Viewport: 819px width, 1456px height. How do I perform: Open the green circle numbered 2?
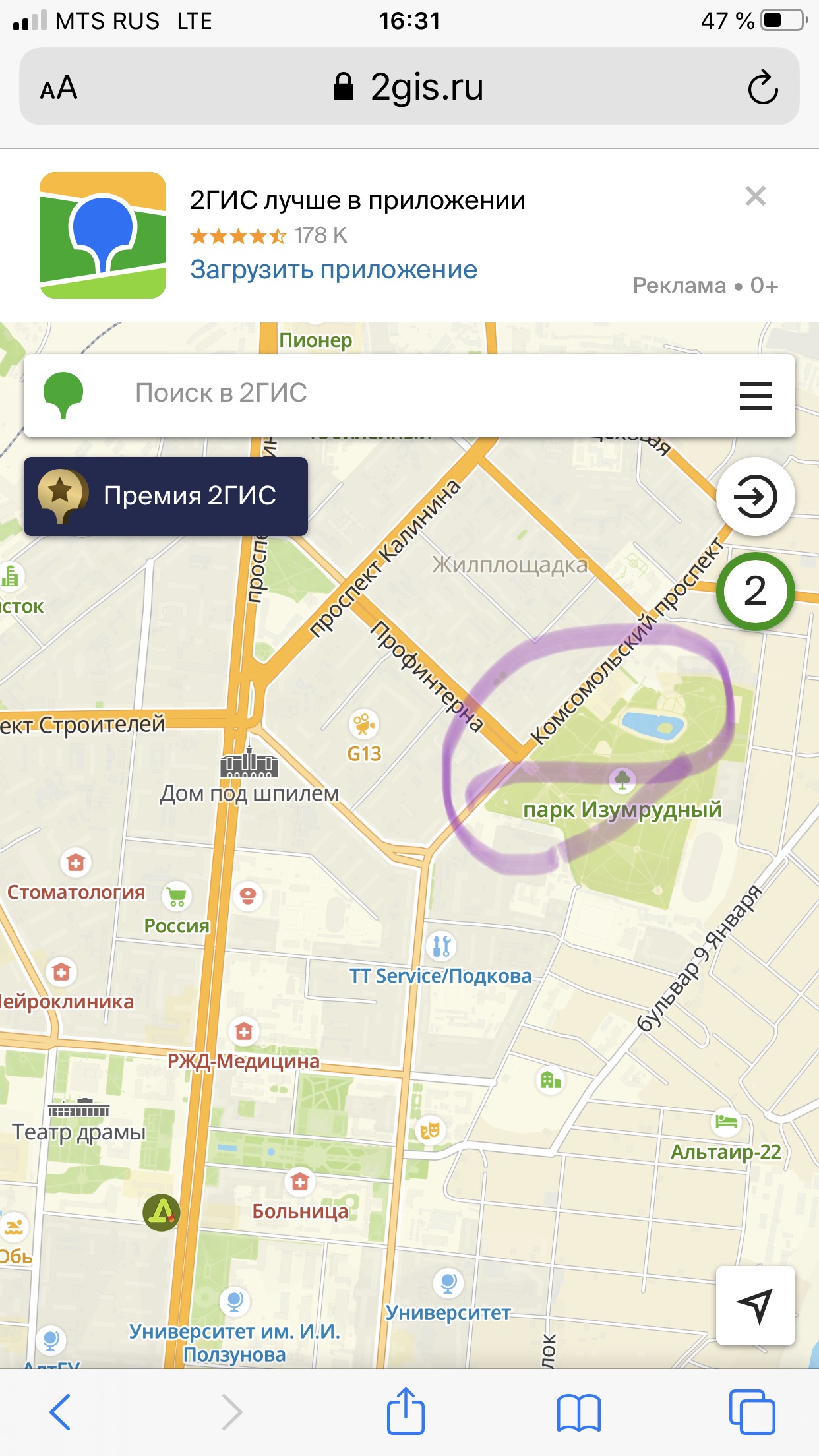[x=755, y=591]
